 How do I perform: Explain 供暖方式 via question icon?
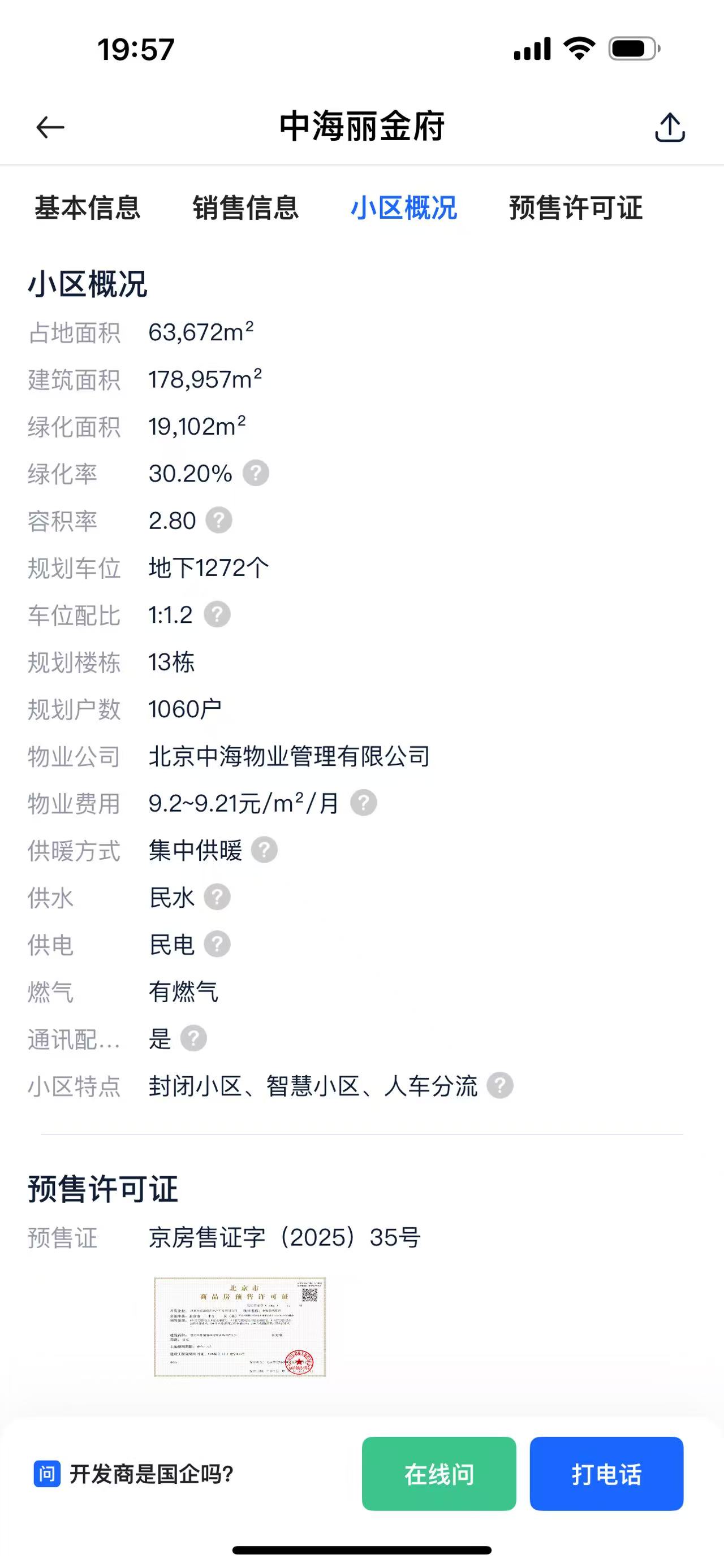(x=264, y=850)
